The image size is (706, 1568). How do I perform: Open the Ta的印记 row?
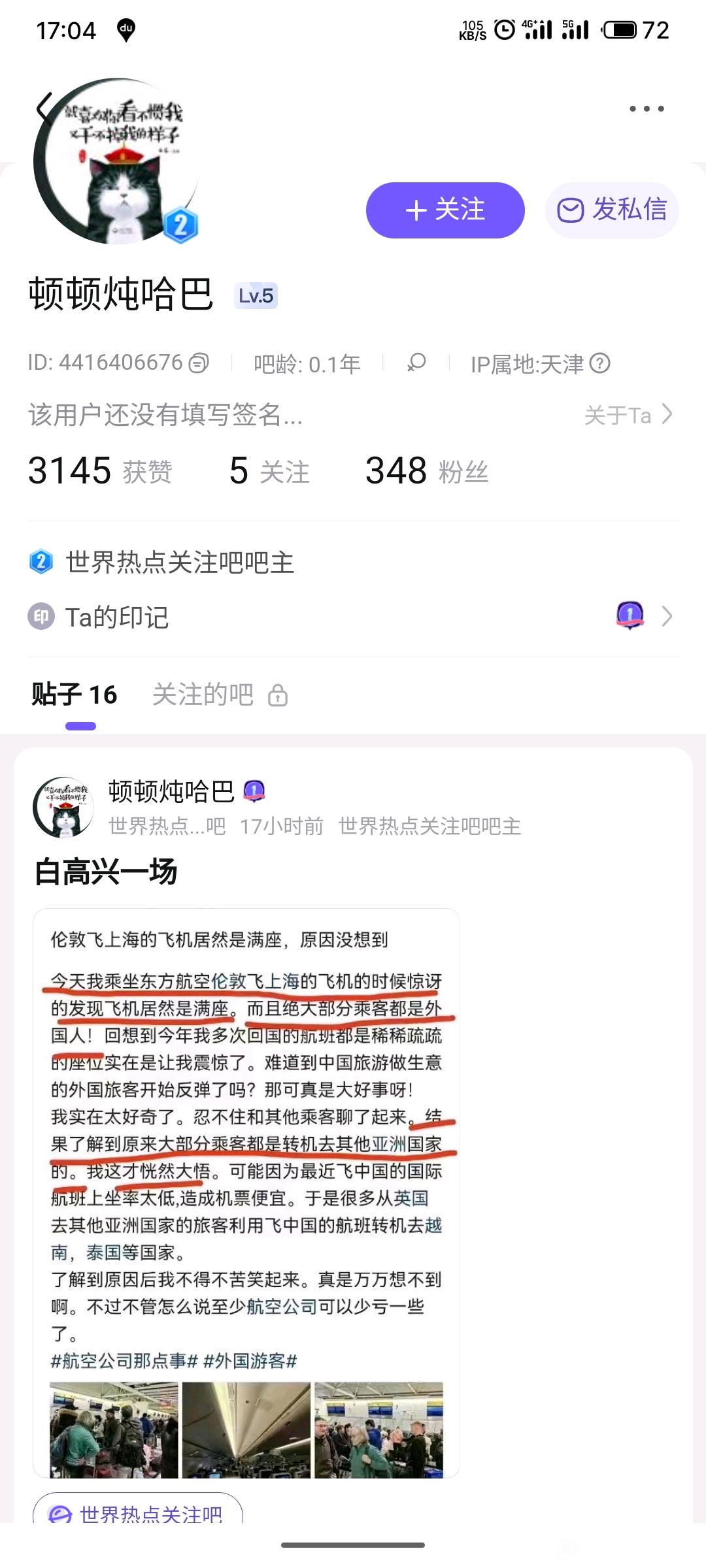tap(353, 616)
